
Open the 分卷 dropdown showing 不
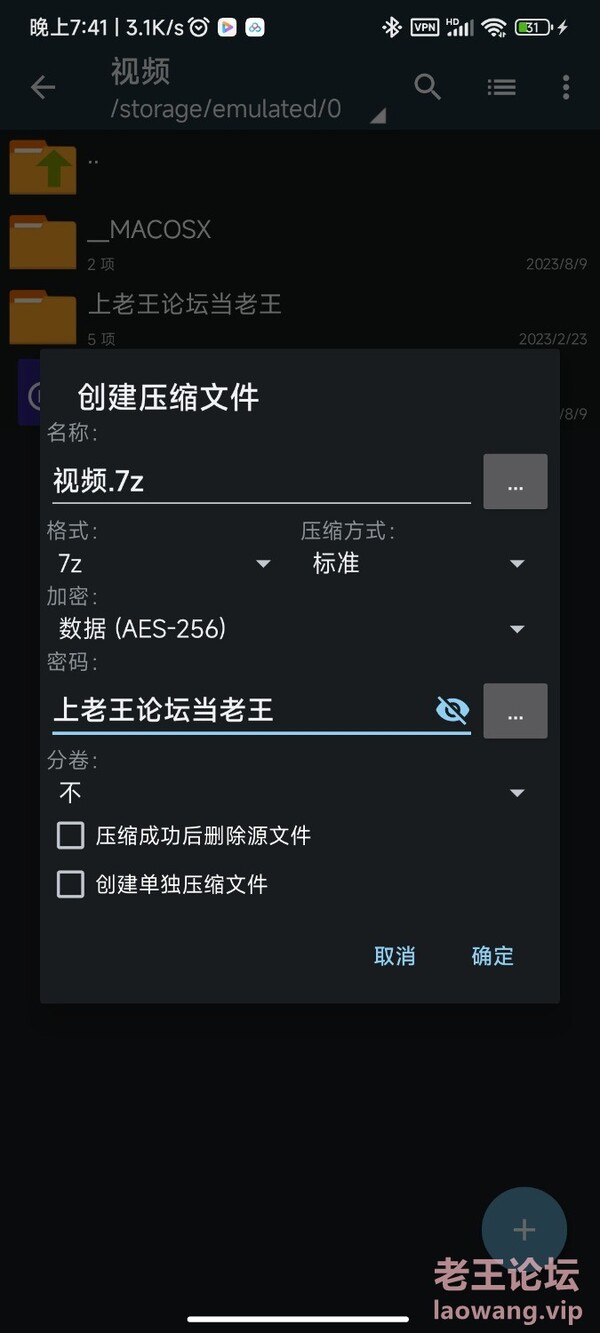291,793
